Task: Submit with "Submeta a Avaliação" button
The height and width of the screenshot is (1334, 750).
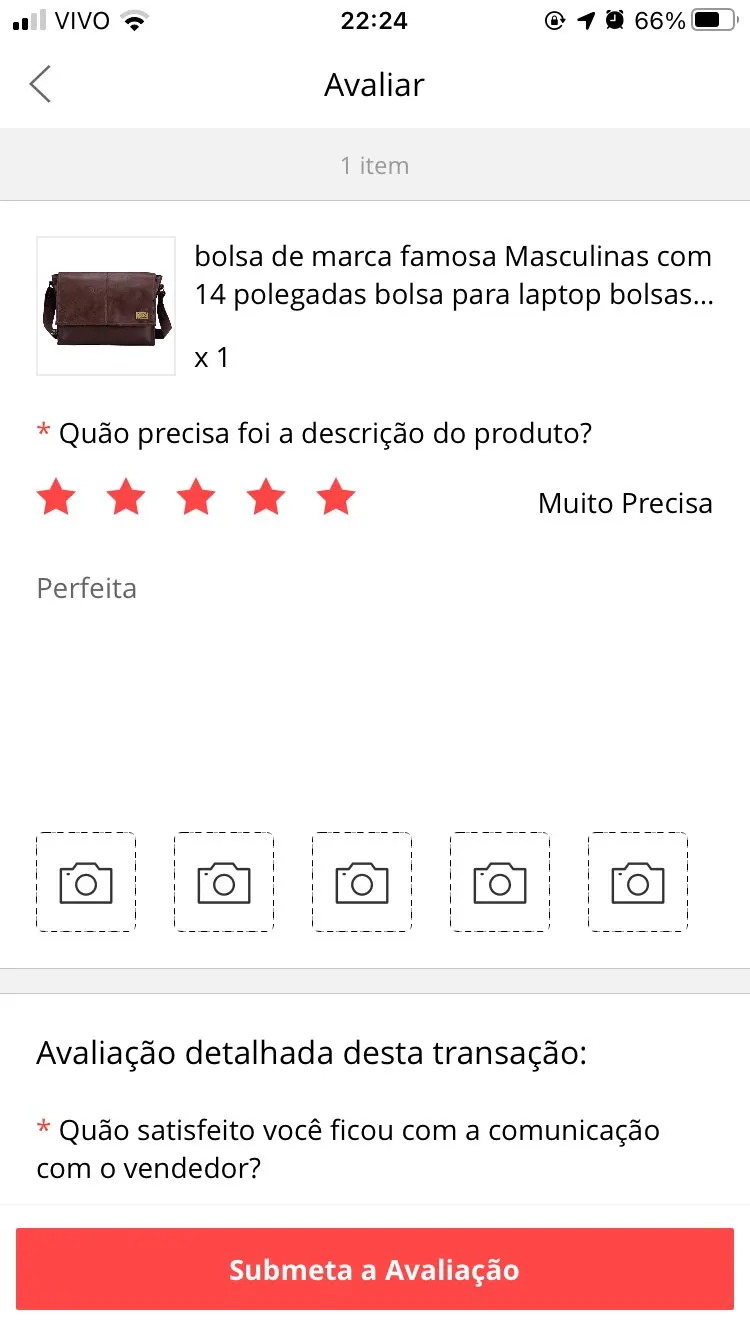Action: pyautogui.click(x=374, y=1270)
